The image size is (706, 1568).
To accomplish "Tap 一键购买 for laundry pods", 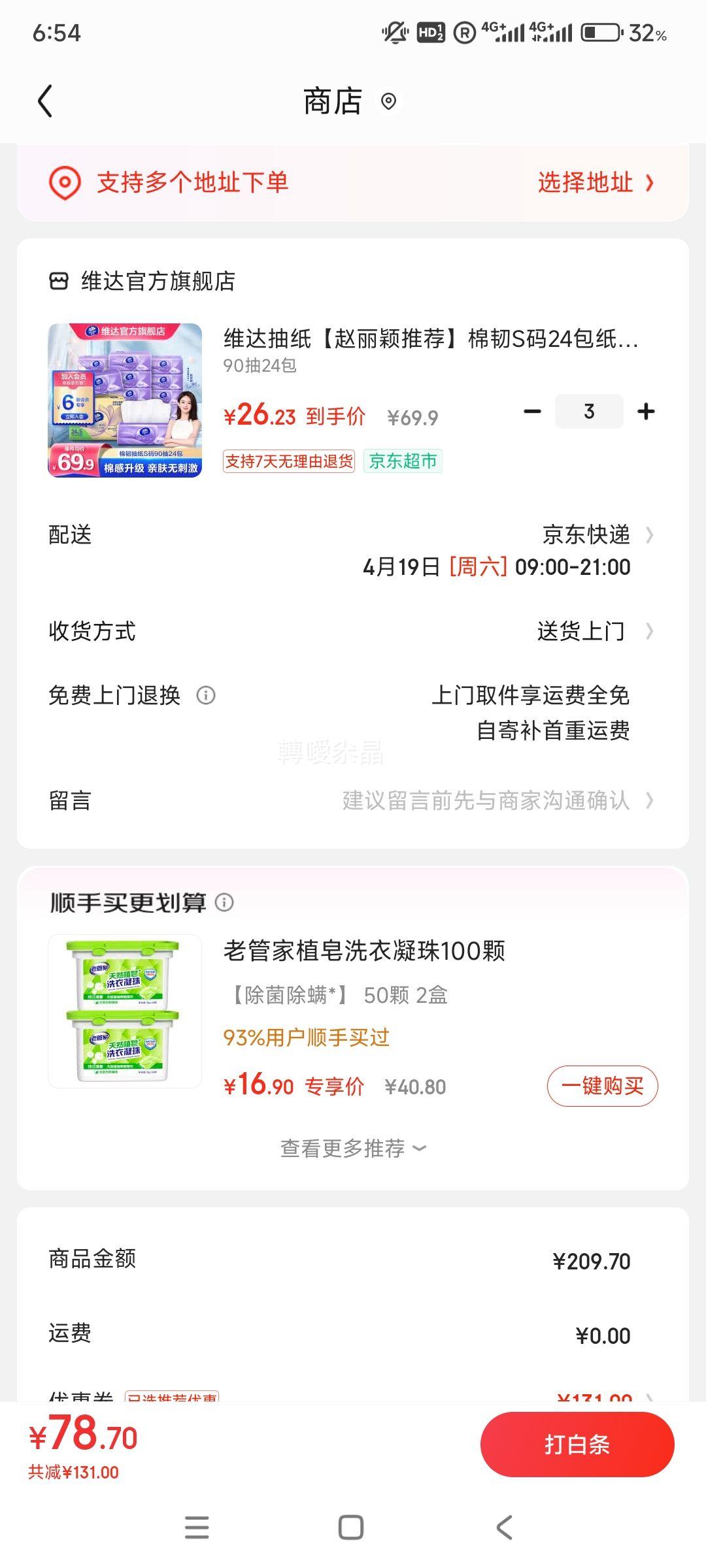I will point(602,1086).
